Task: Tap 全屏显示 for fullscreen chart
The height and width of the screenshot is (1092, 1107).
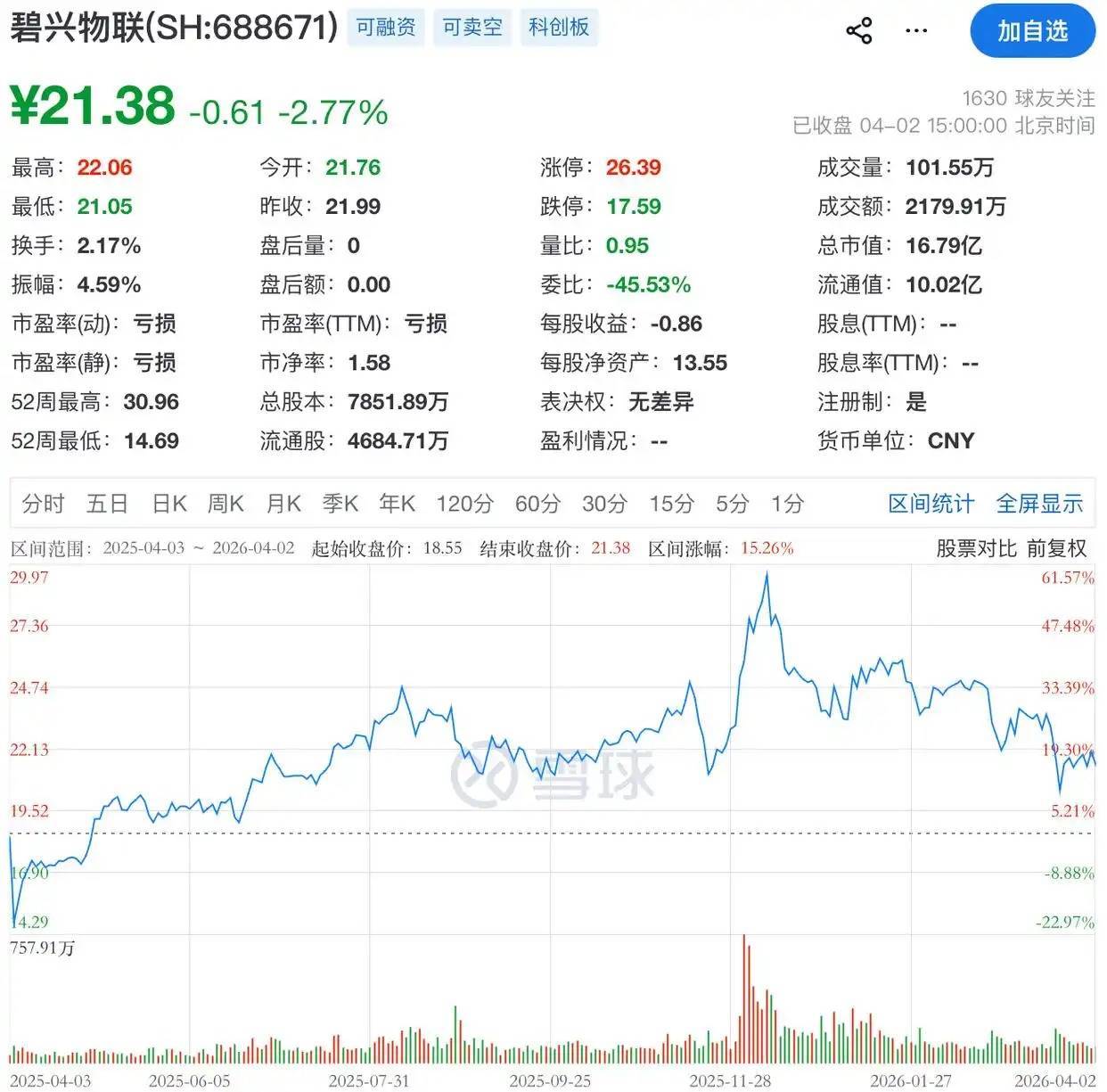Action: point(1038,504)
